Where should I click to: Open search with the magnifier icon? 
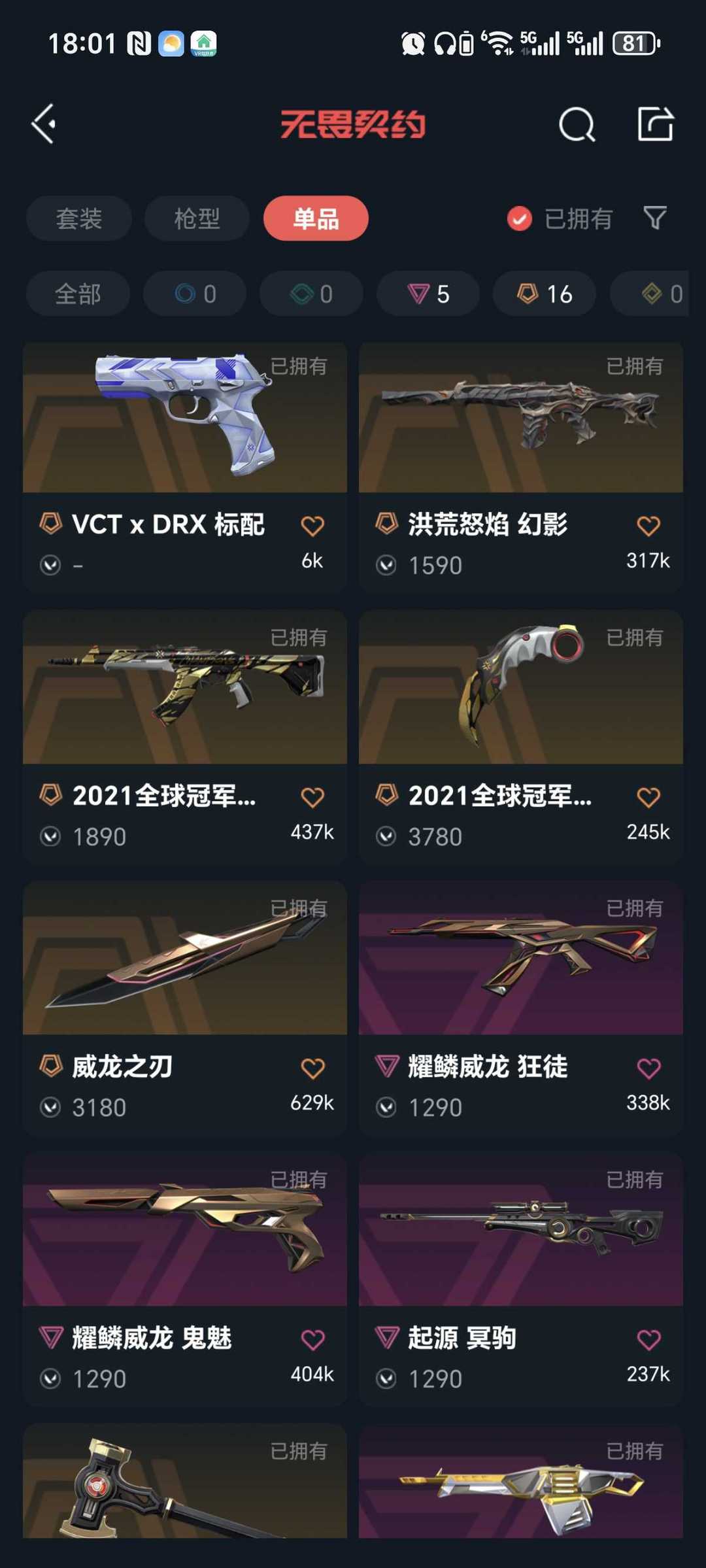[577, 124]
